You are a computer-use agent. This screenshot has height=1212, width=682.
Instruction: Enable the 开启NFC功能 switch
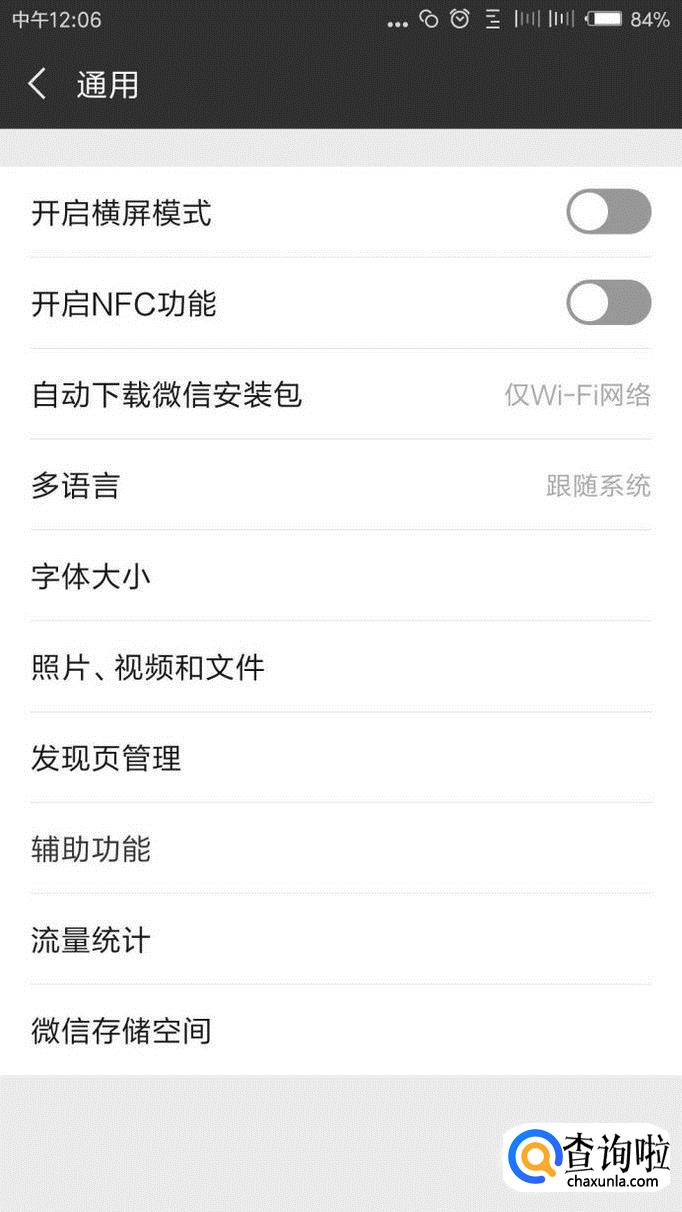point(608,303)
